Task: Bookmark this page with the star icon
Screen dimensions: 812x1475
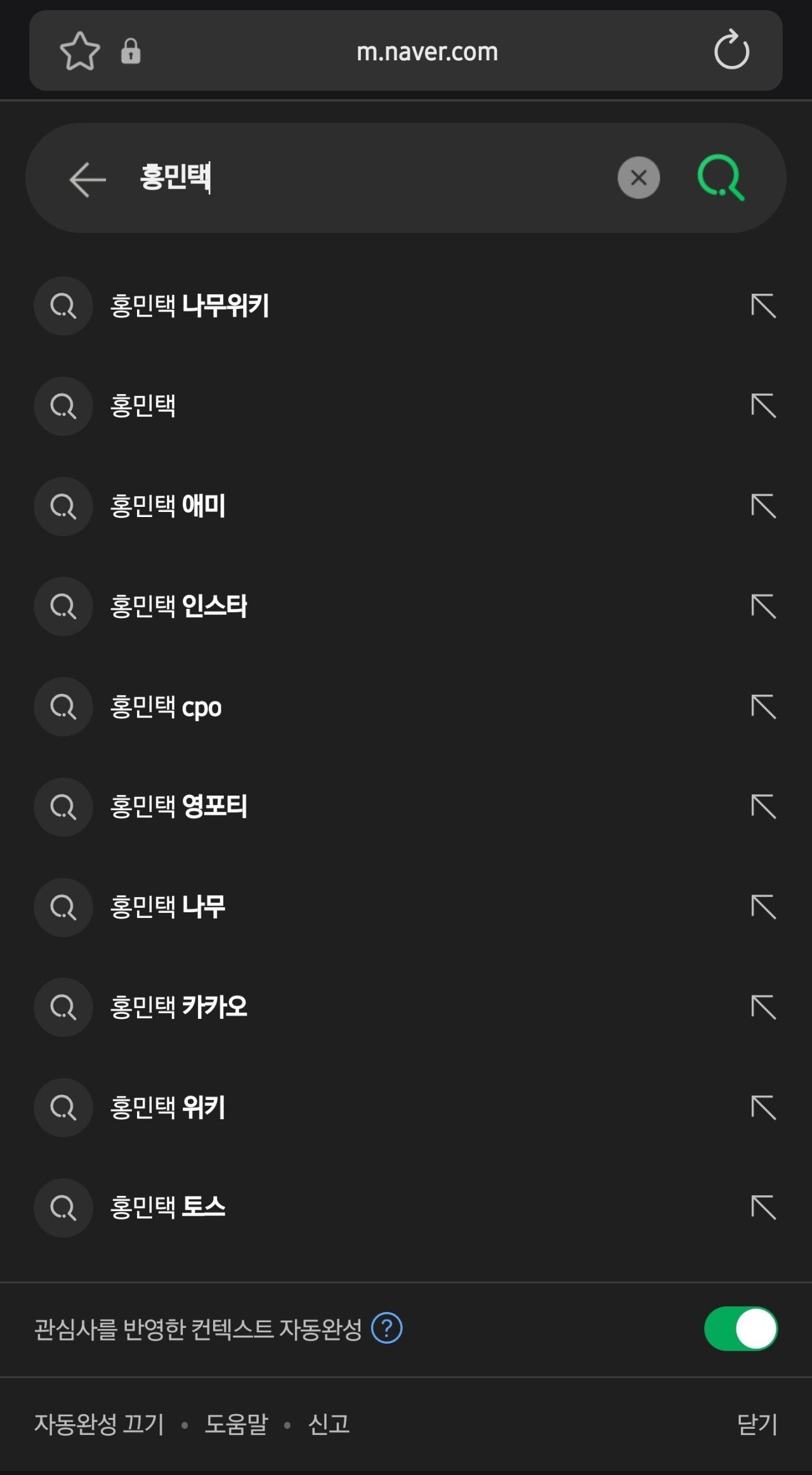Action: click(80, 51)
